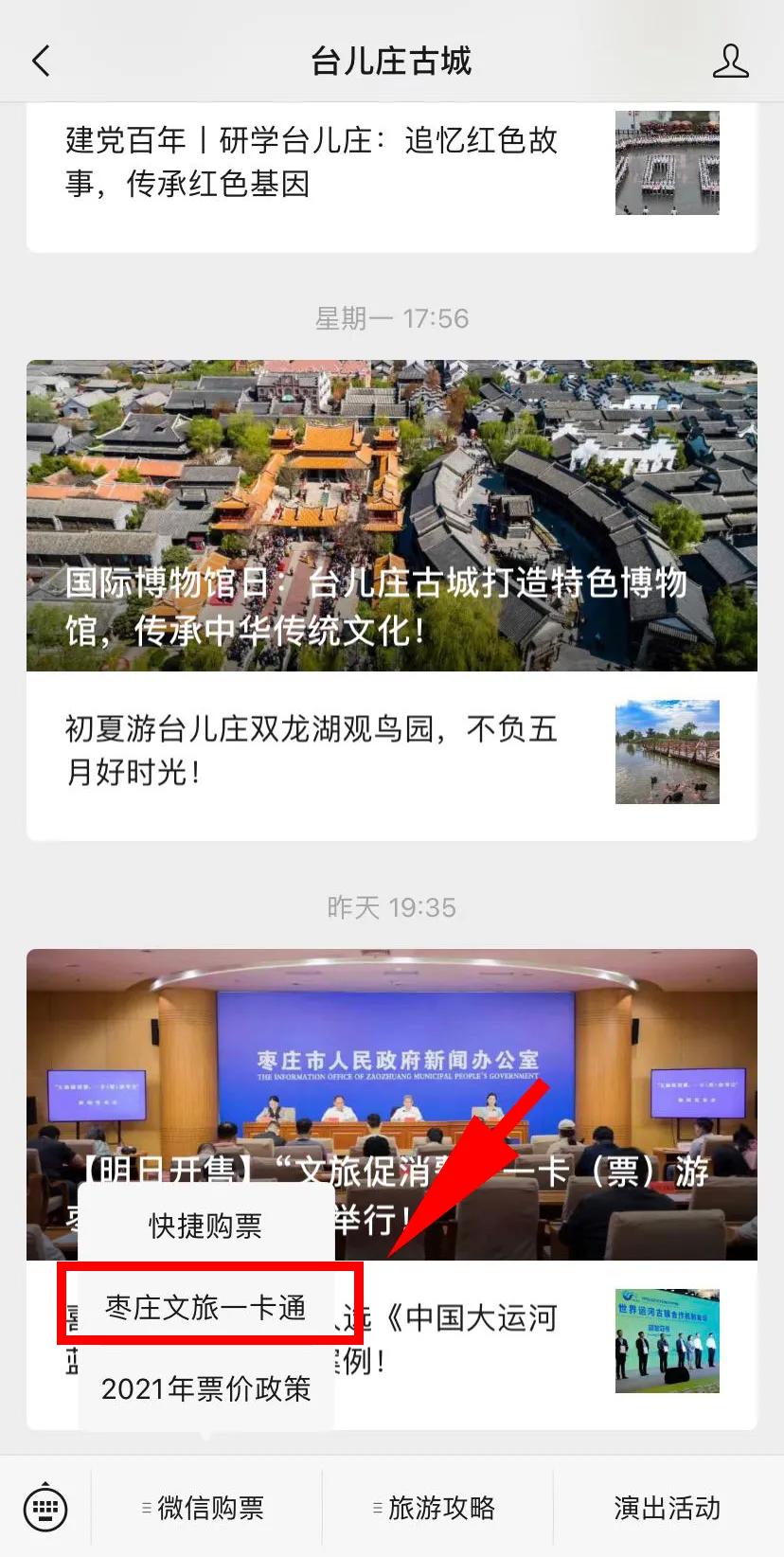Open account profile via person icon
784x1557 pixels.
(x=731, y=60)
